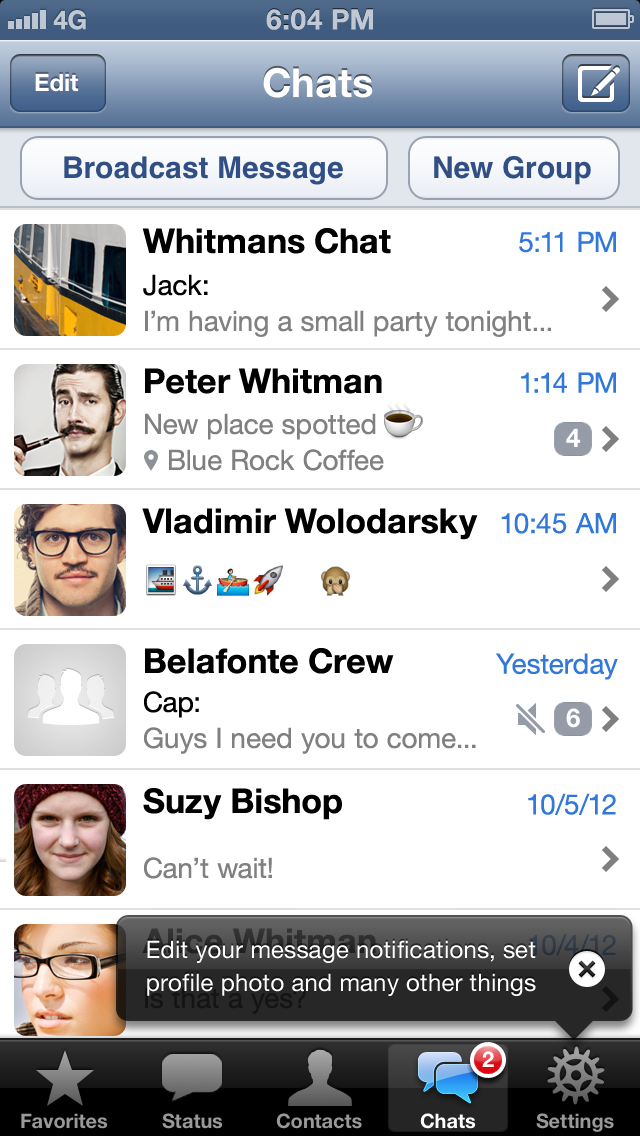Open Broadcast Message
Screen dimensions: 640x1136
203,168
